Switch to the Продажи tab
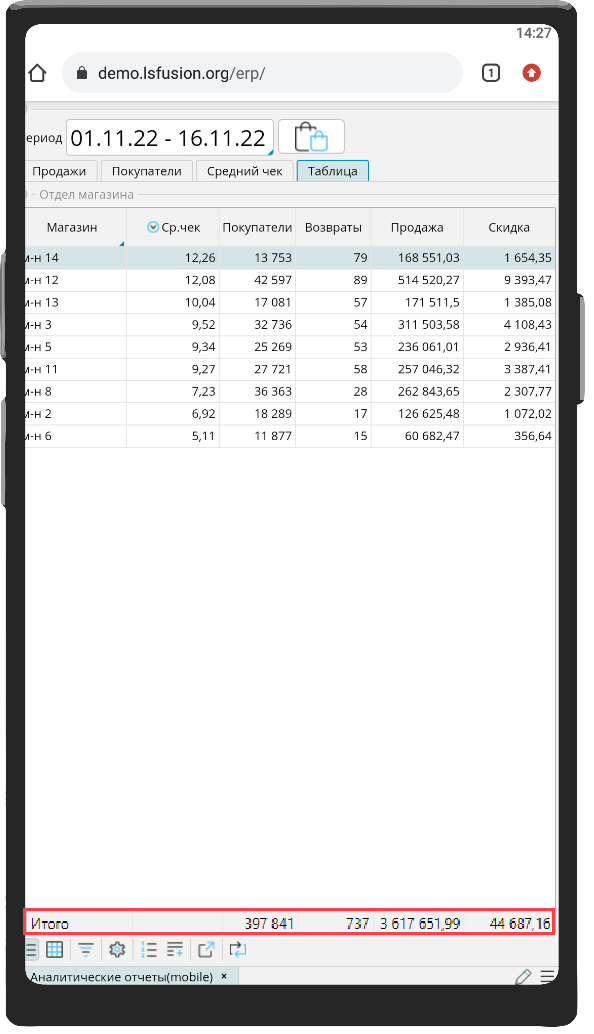 tap(59, 171)
